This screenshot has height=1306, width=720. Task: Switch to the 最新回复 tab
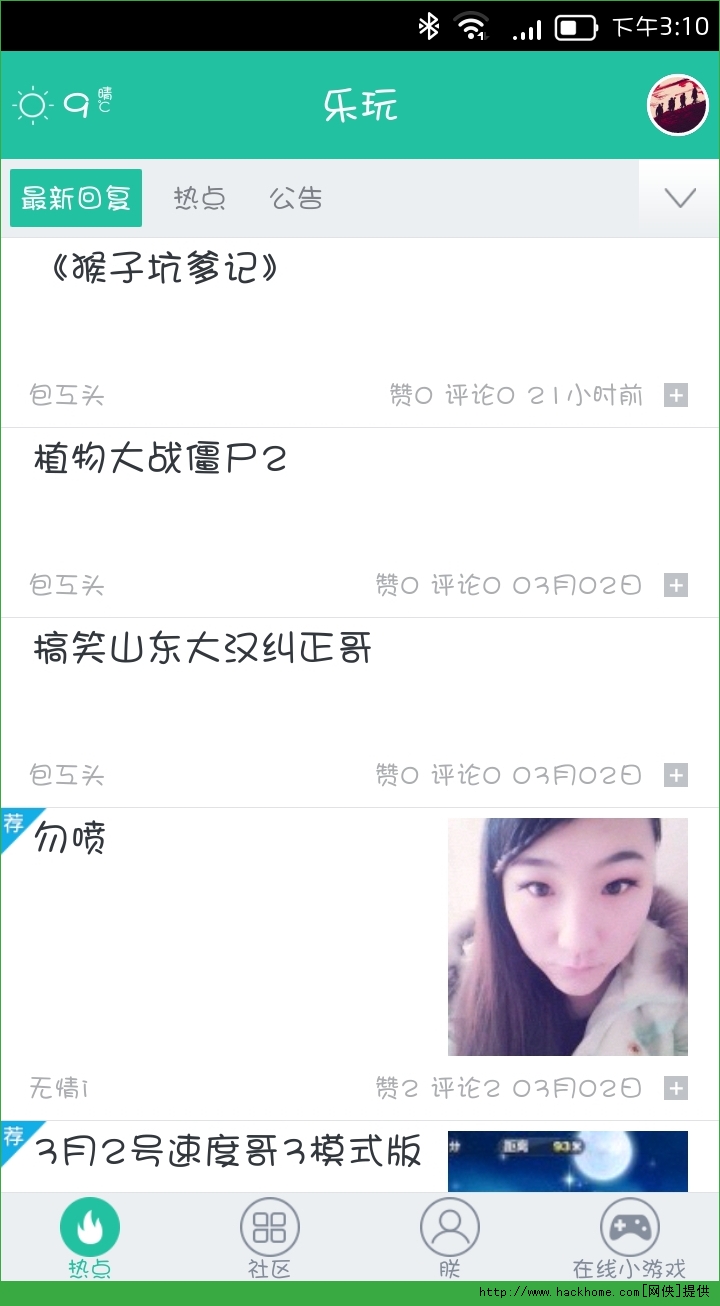[76, 198]
